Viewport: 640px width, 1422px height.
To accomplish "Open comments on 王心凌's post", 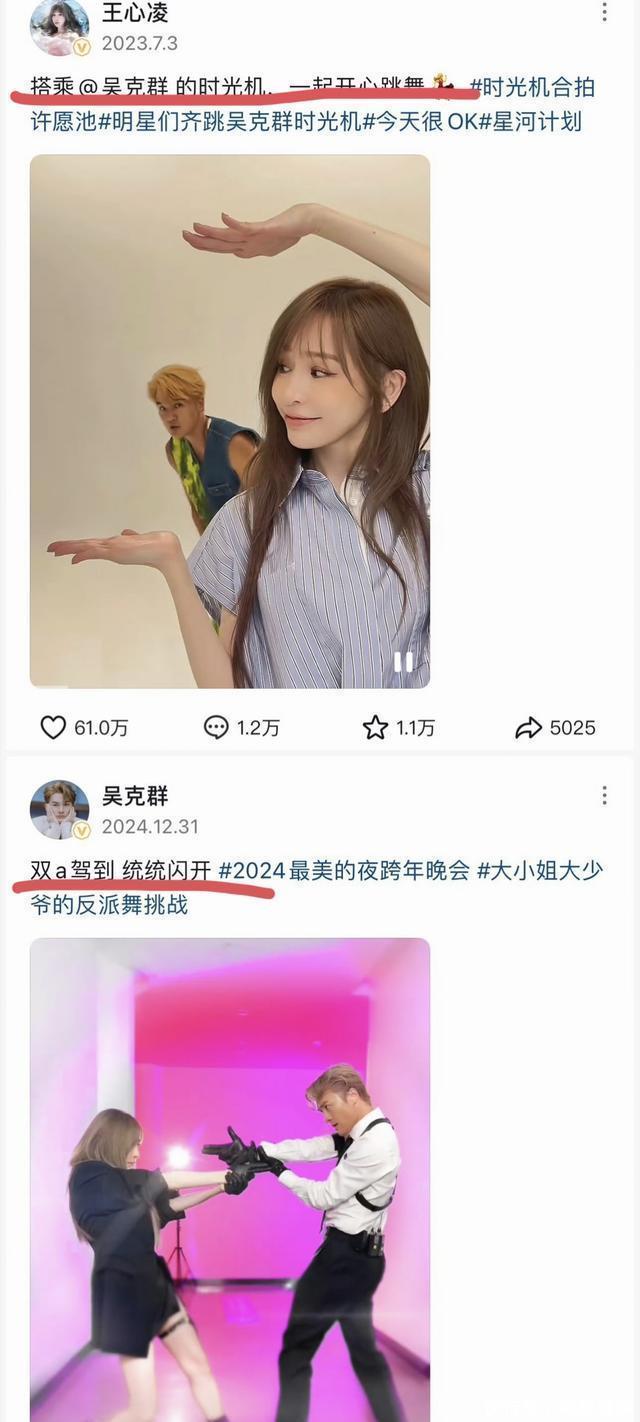I will point(216,728).
